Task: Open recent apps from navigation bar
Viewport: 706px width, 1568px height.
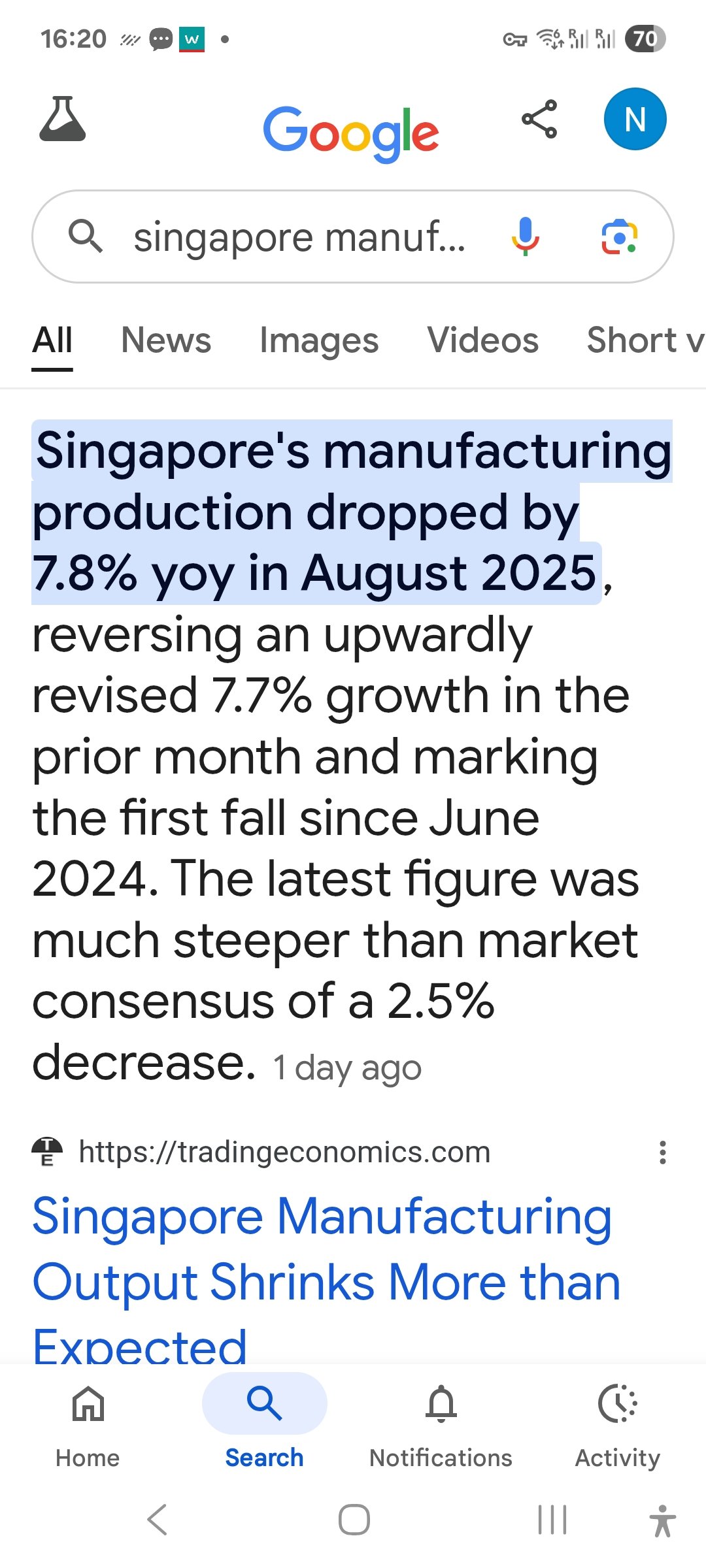Action: [x=552, y=1520]
